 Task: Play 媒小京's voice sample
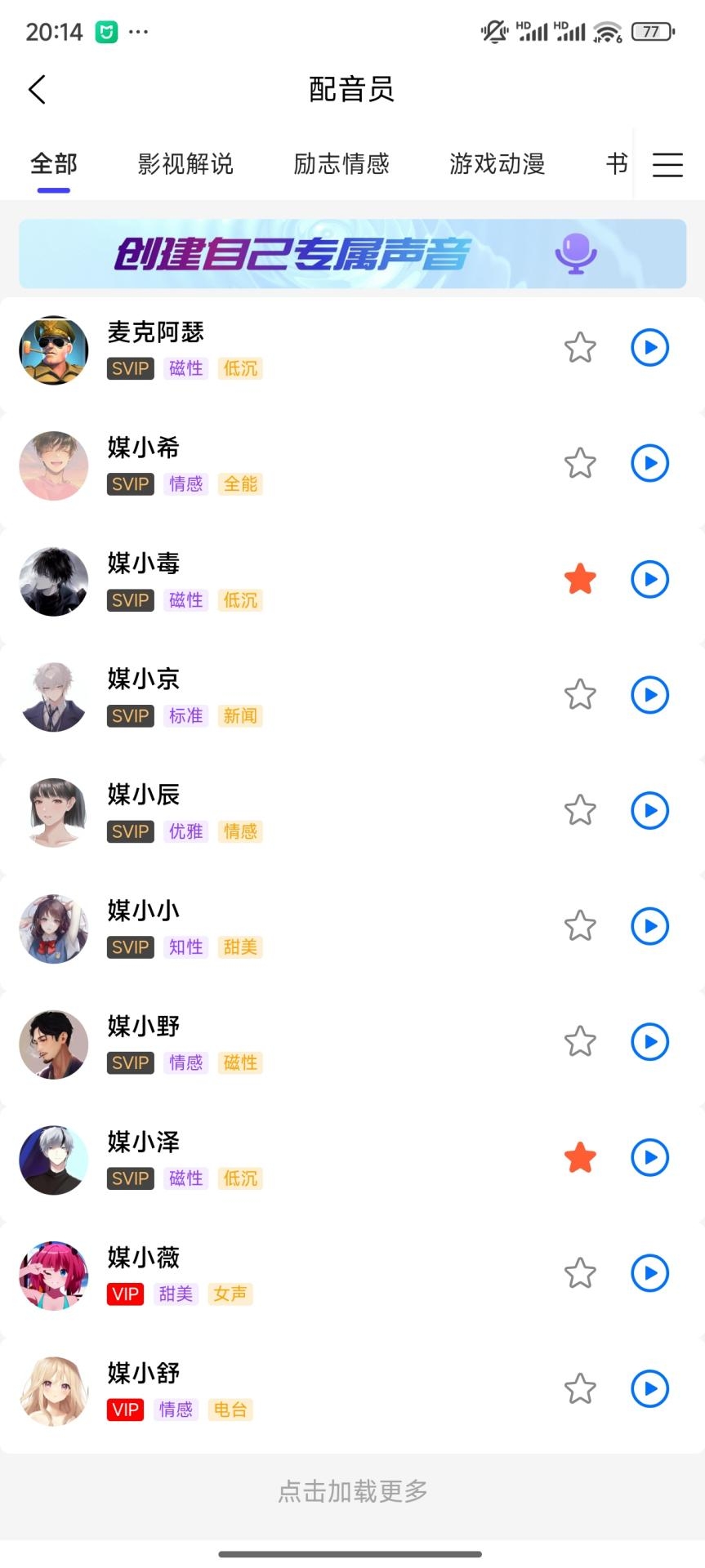point(649,695)
